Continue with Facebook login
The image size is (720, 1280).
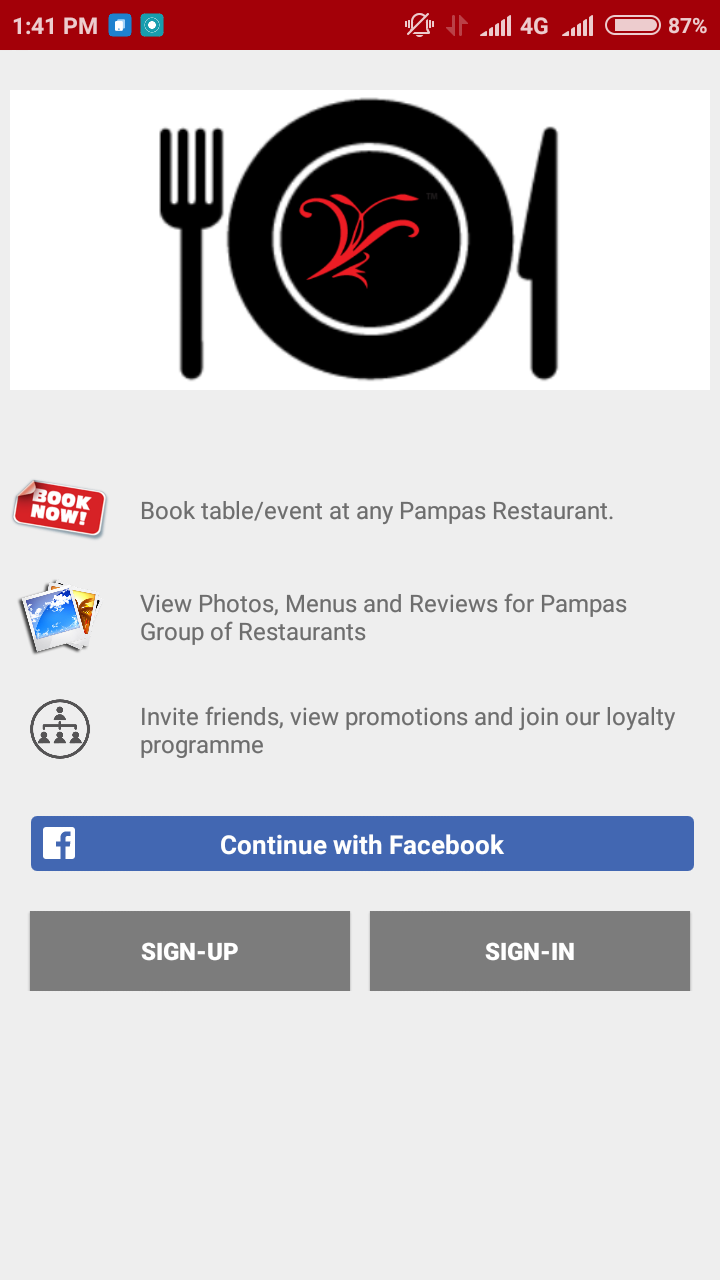pos(362,844)
